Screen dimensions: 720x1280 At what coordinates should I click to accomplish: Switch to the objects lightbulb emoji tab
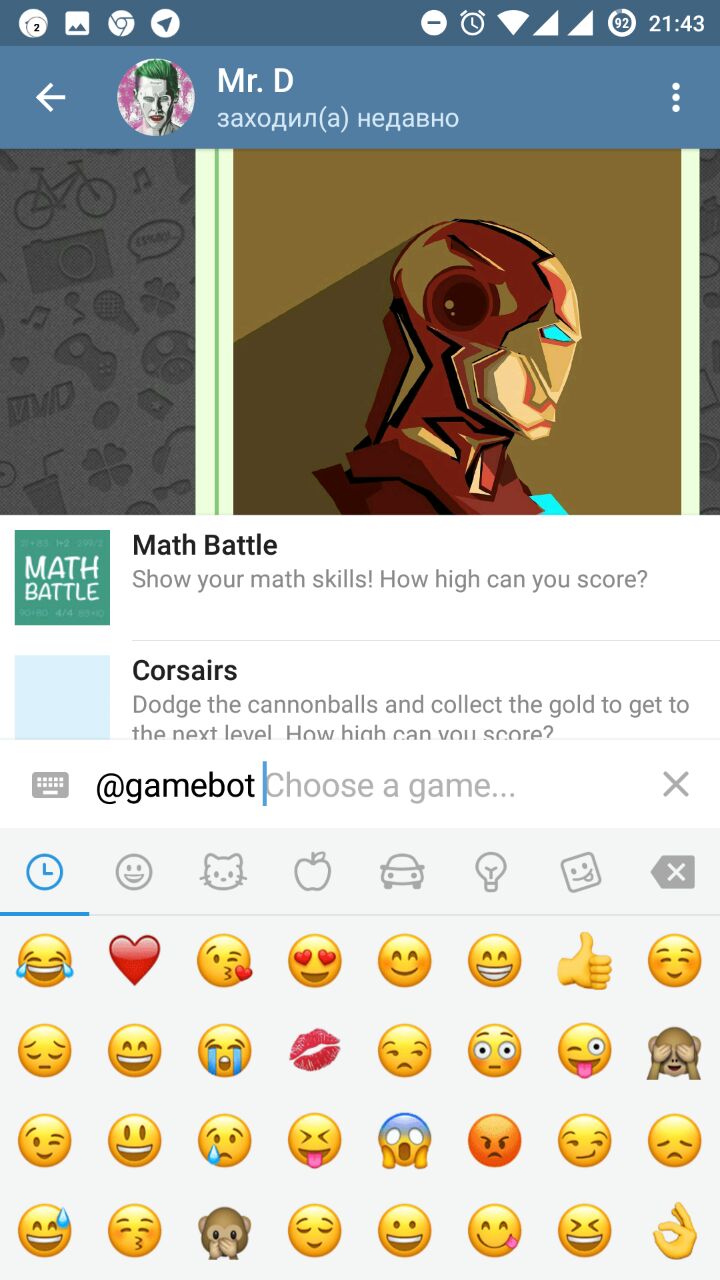coord(491,873)
